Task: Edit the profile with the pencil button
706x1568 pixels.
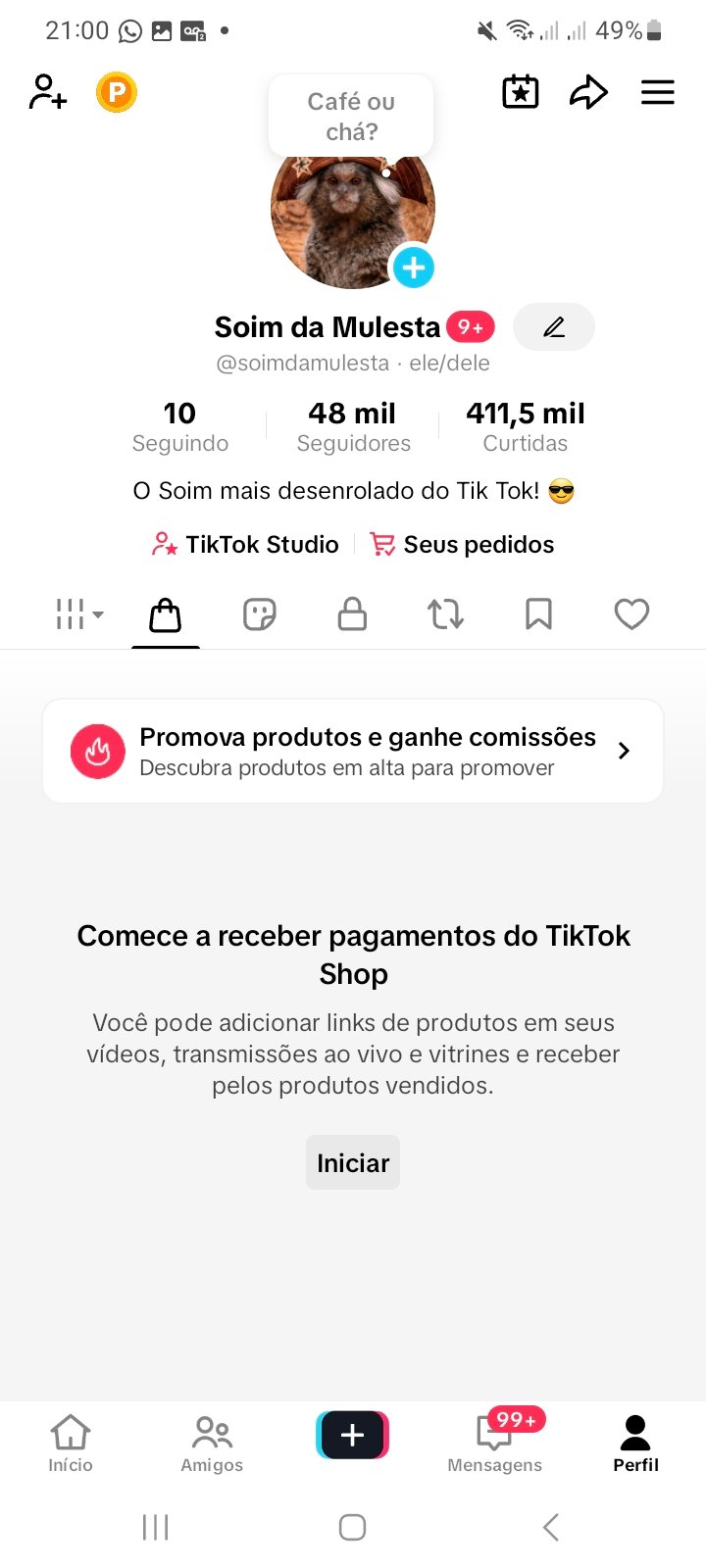Action: pyautogui.click(x=554, y=326)
